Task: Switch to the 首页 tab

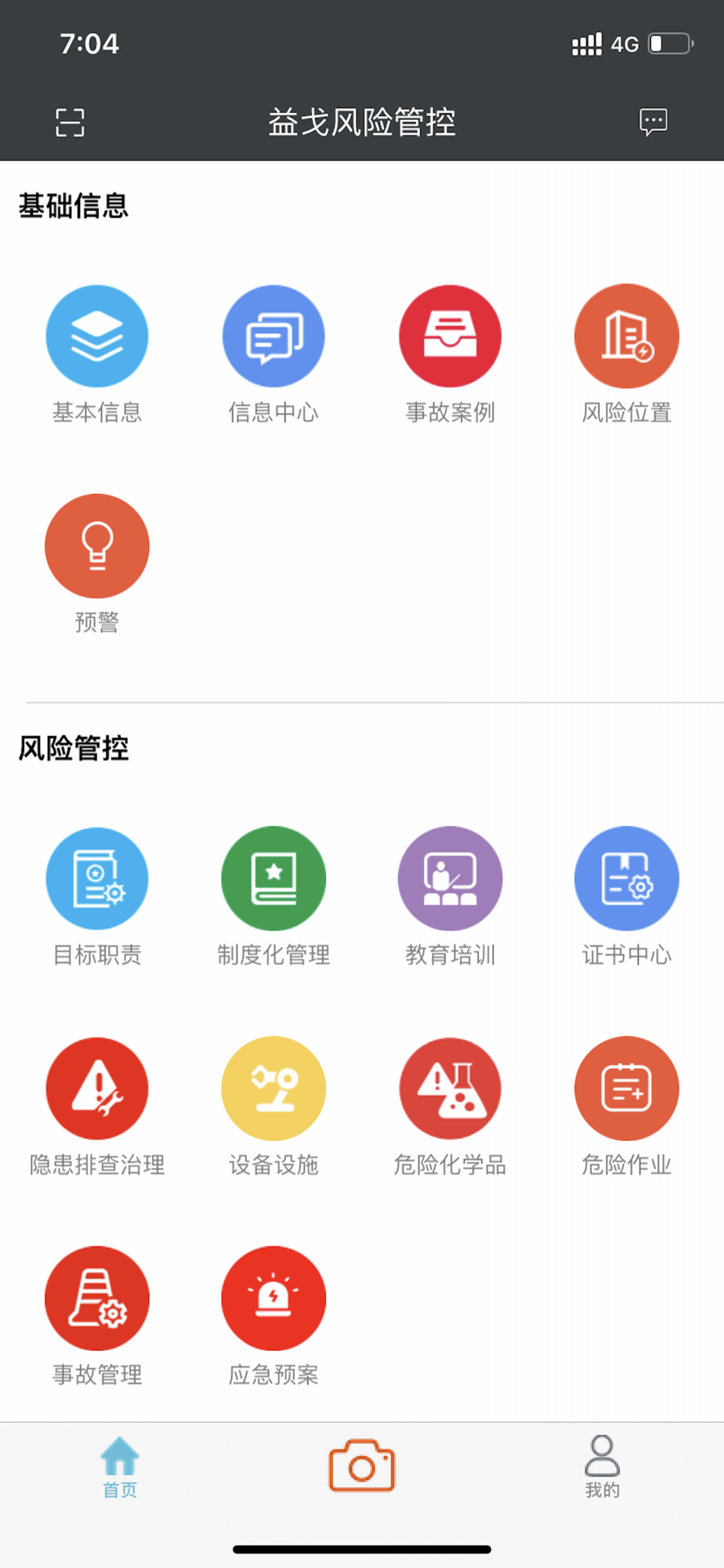Action: 120,1467
